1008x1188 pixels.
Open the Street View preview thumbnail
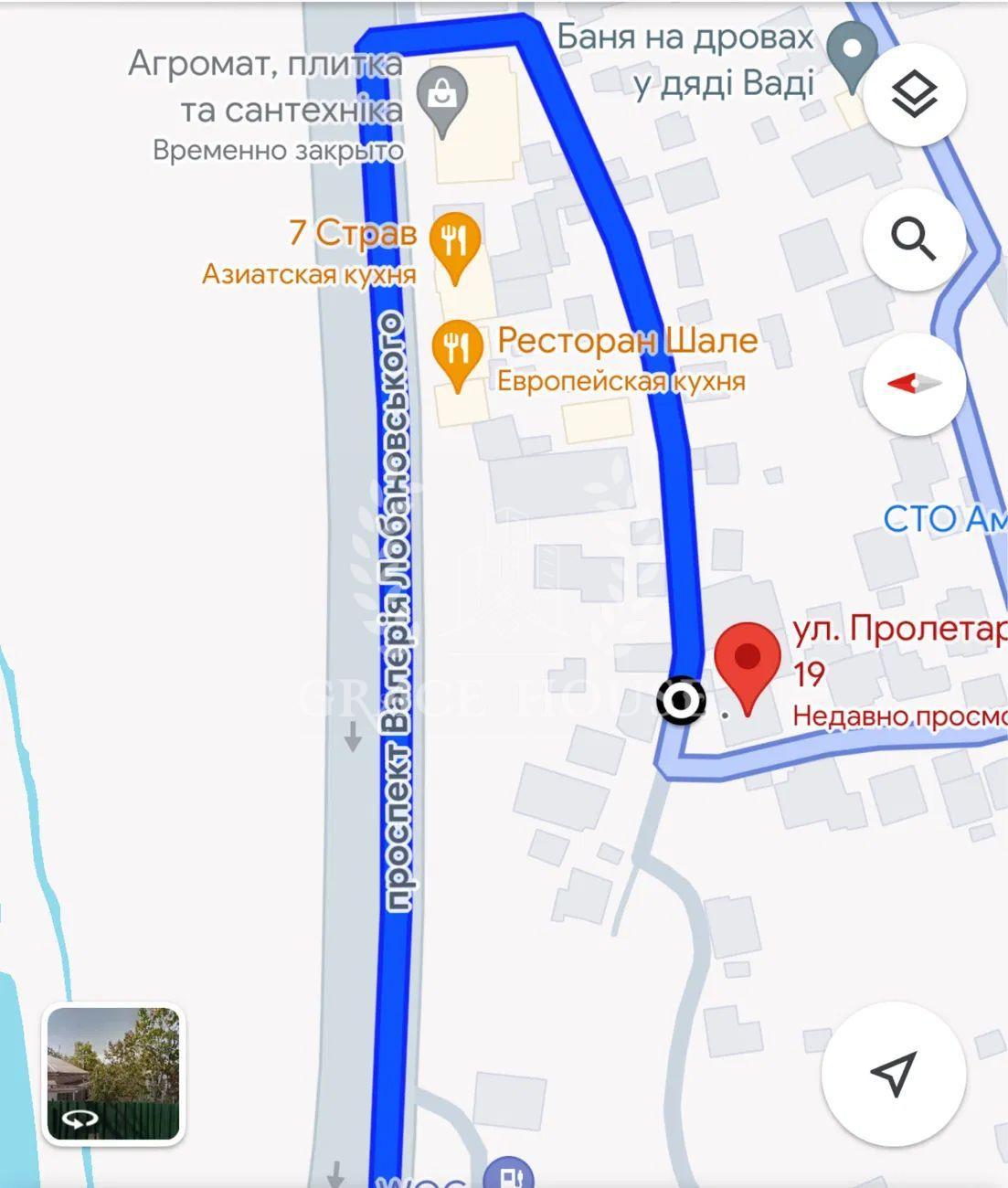tap(114, 1075)
